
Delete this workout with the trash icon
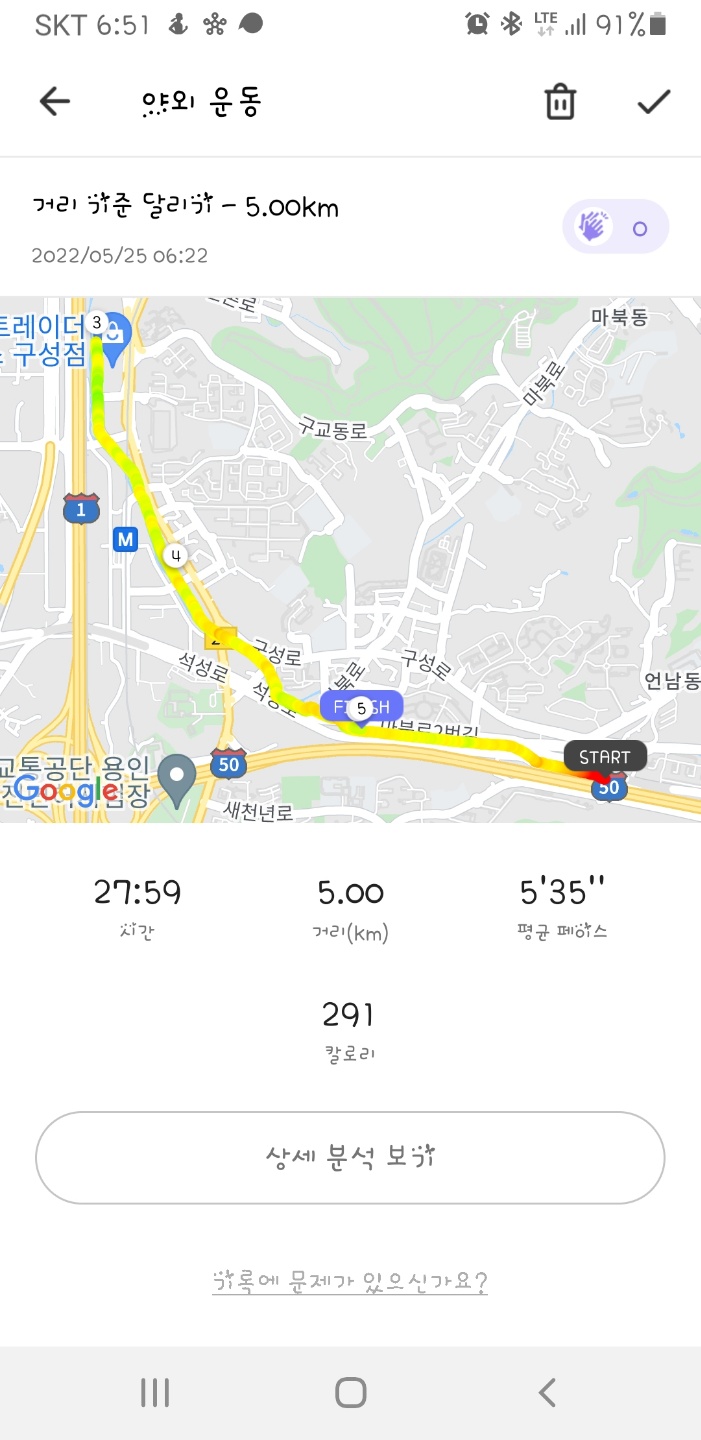[x=560, y=102]
